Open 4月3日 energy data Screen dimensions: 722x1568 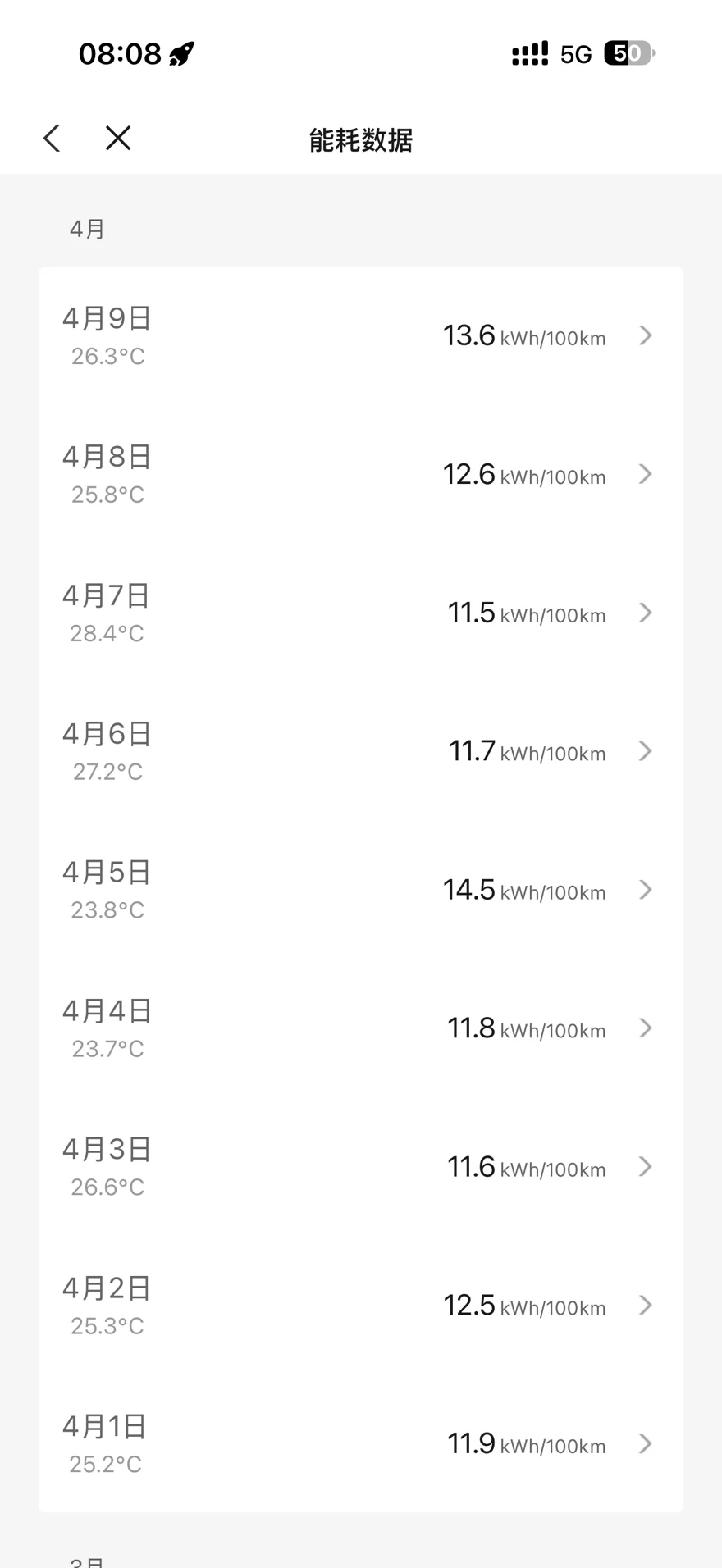360,1167
